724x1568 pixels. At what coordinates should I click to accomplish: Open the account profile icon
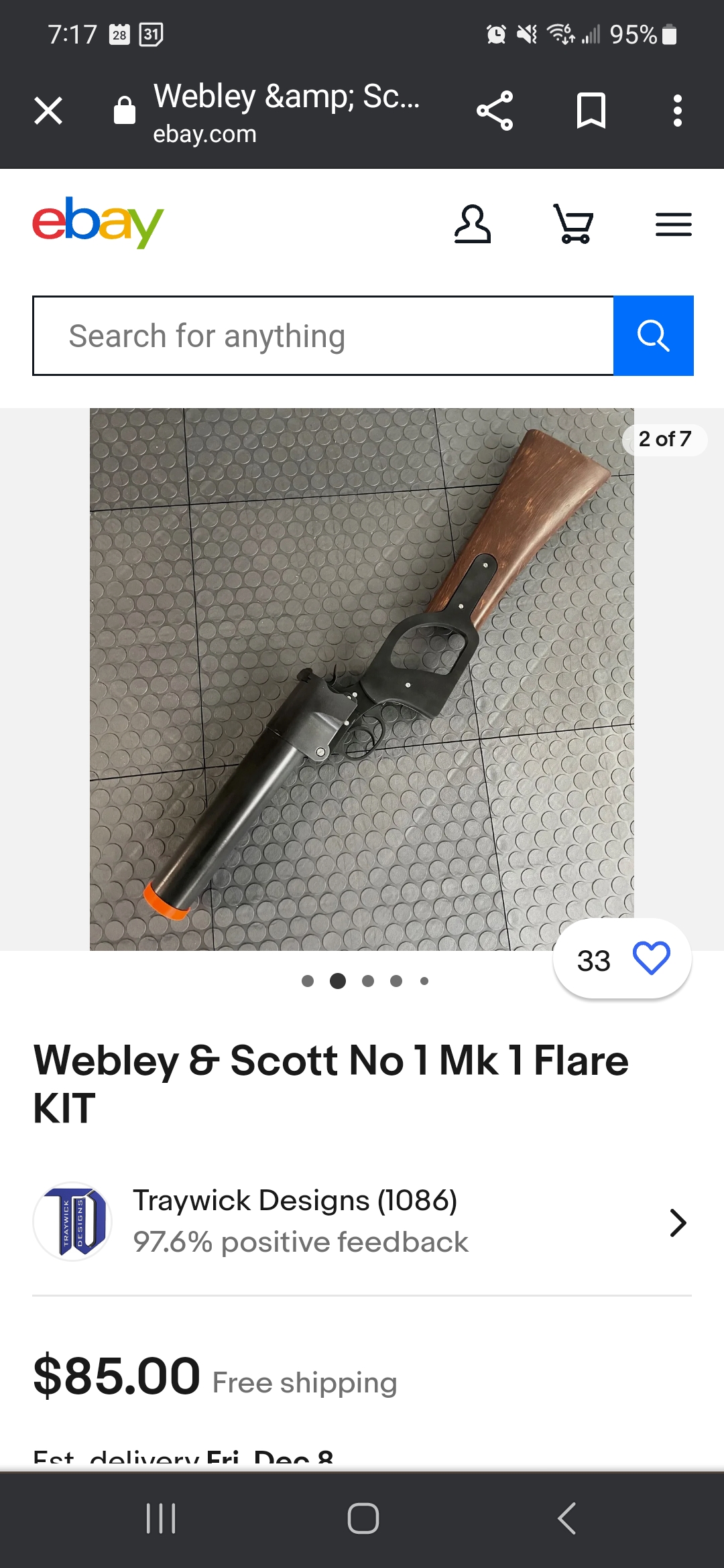pos(473,224)
